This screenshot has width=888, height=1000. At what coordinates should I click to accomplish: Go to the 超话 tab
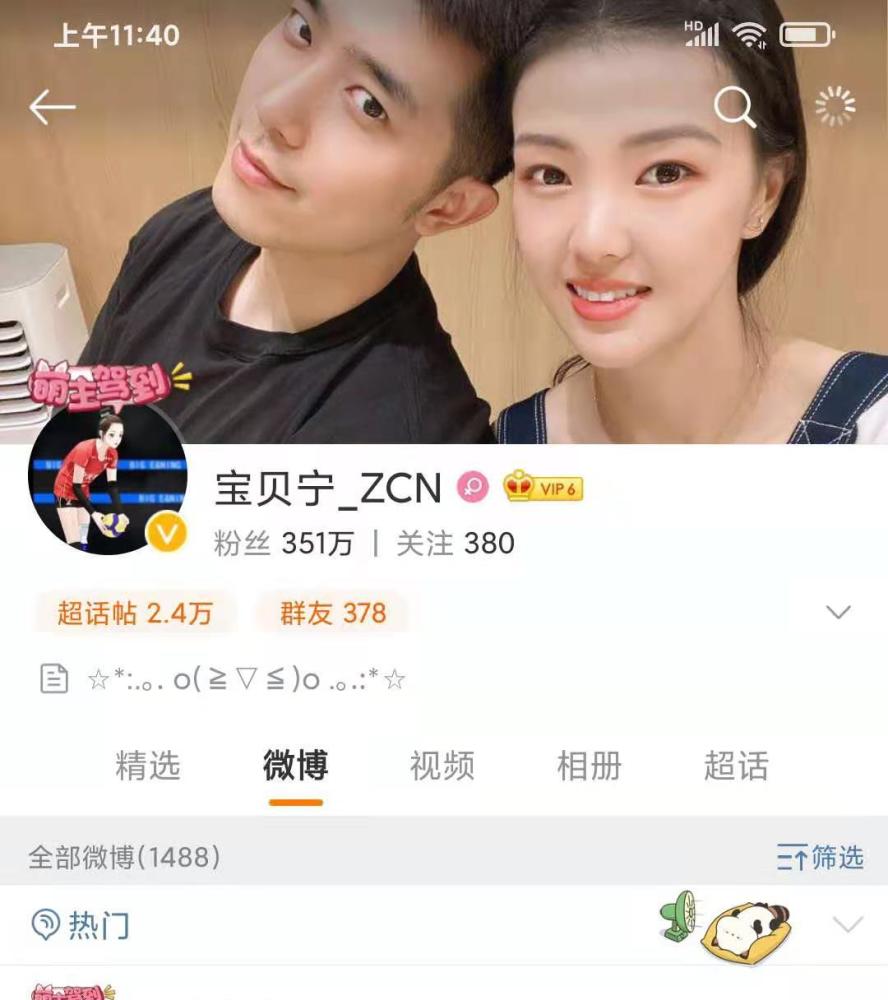[x=736, y=766]
